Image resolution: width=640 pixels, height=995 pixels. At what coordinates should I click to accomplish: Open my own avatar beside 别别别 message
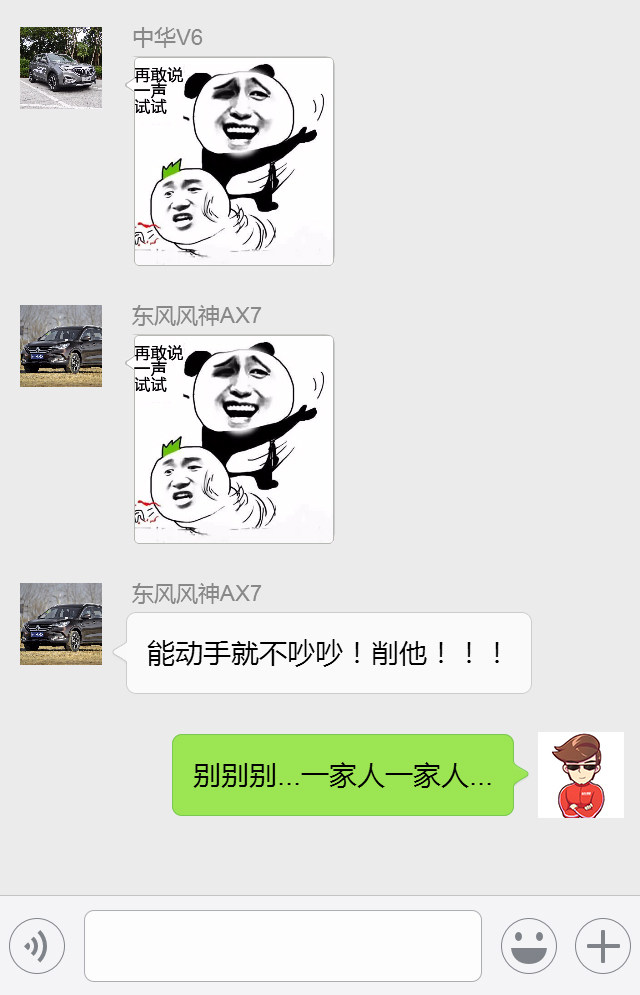(580, 775)
